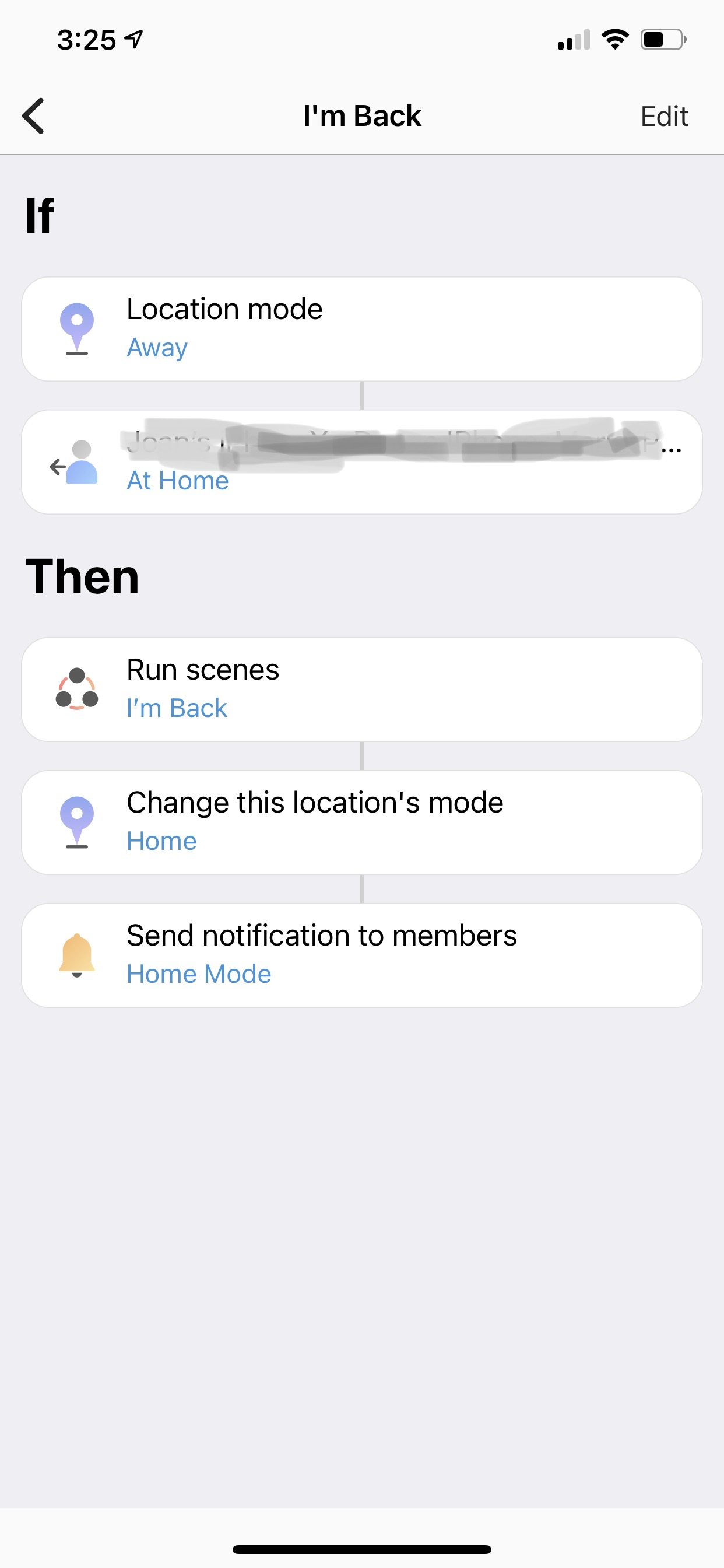Open Send notification to members action
Screen dimensions: 724x1568
(361, 955)
